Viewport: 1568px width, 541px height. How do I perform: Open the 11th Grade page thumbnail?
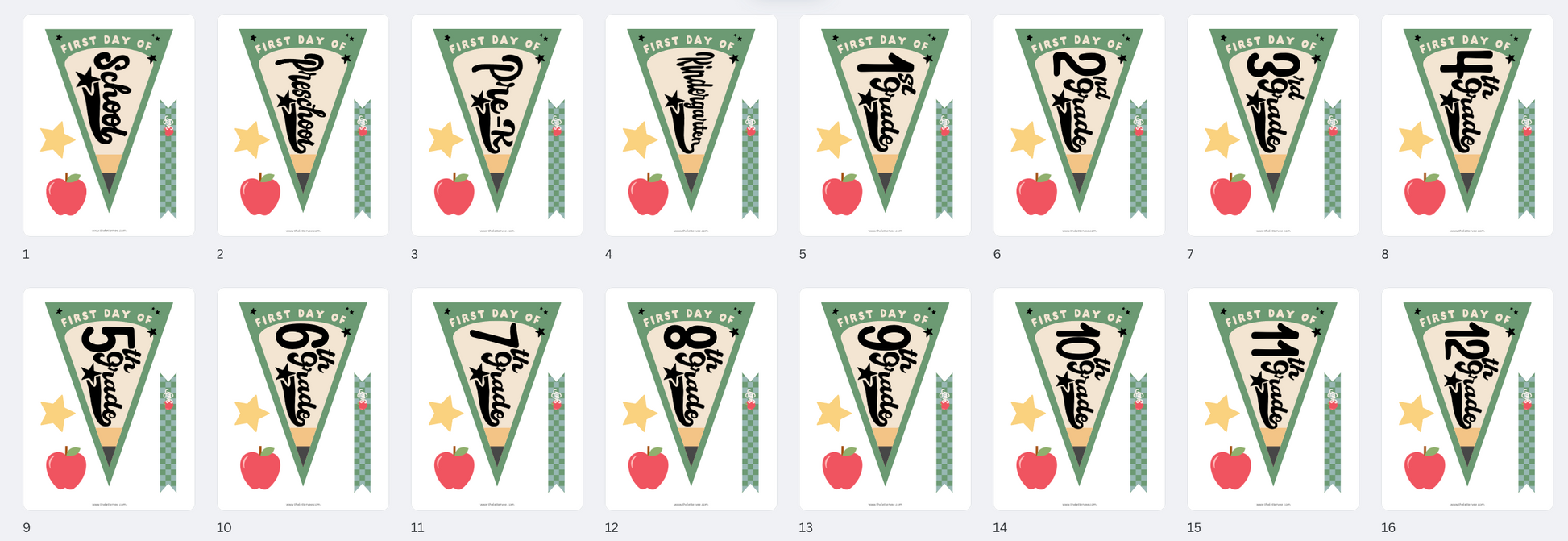coord(1273,399)
